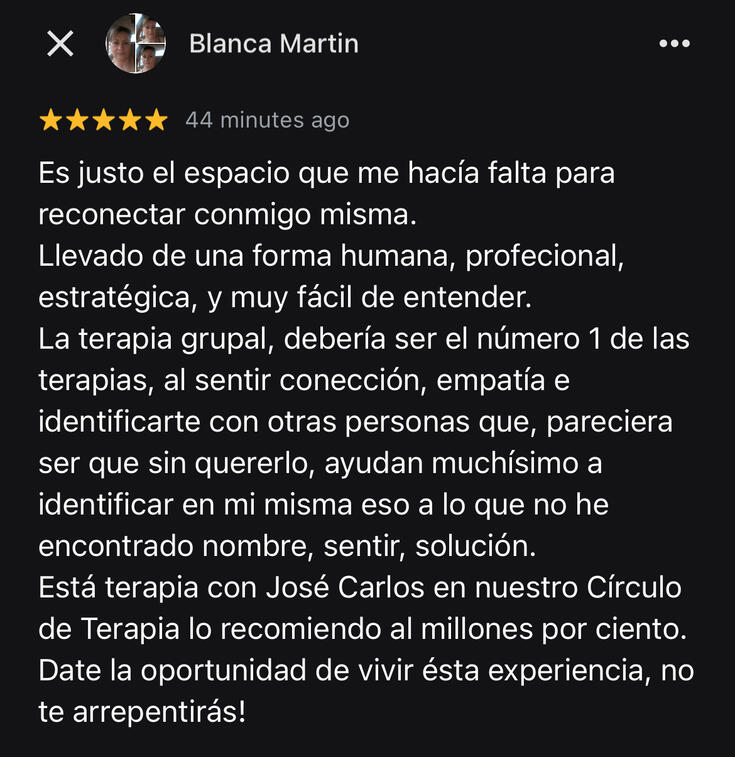Open Blanca Martin's profile avatar
The width and height of the screenshot is (735, 757).
click(136, 44)
